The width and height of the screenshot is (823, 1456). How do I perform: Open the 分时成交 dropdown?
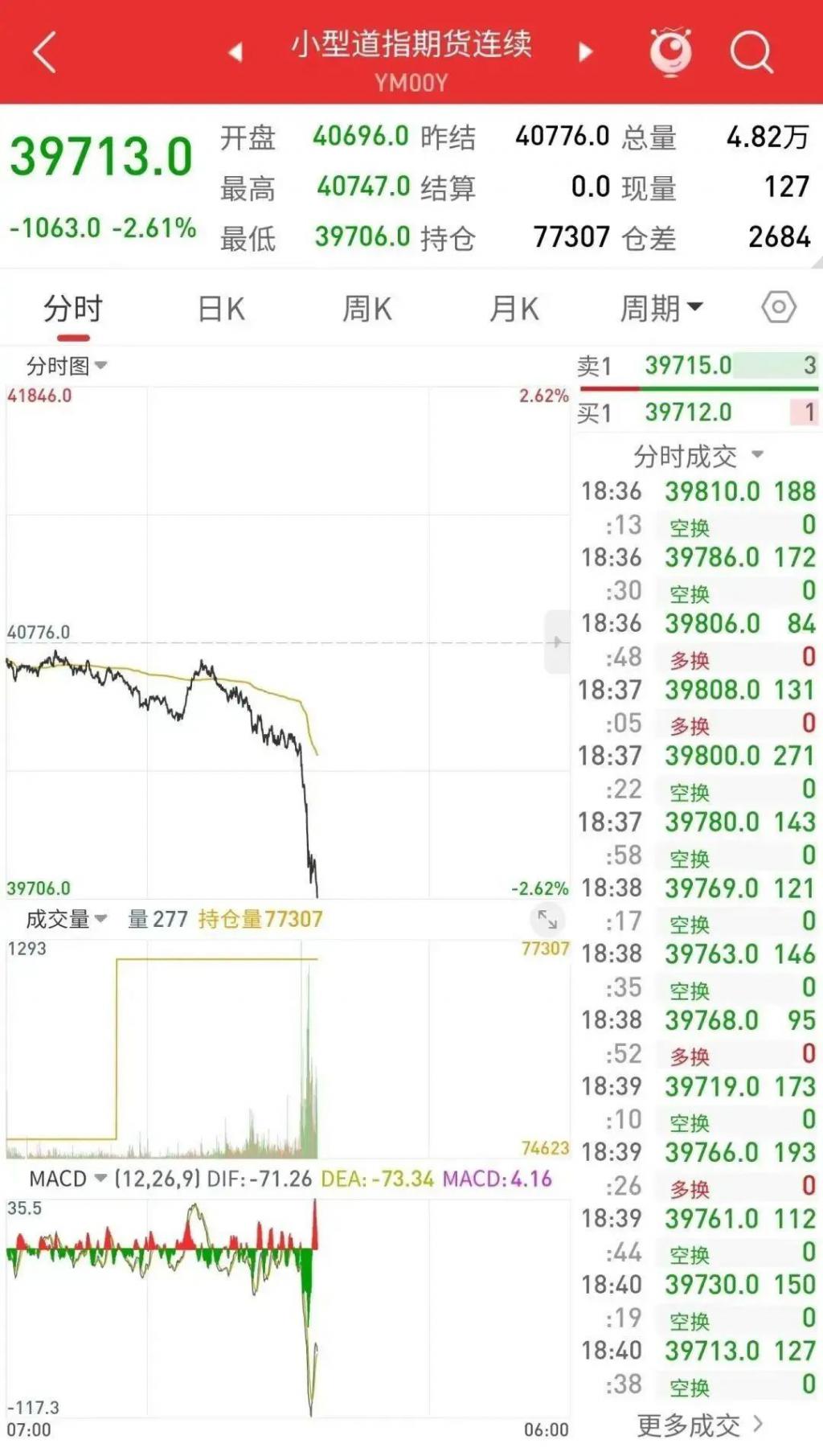[x=698, y=456]
